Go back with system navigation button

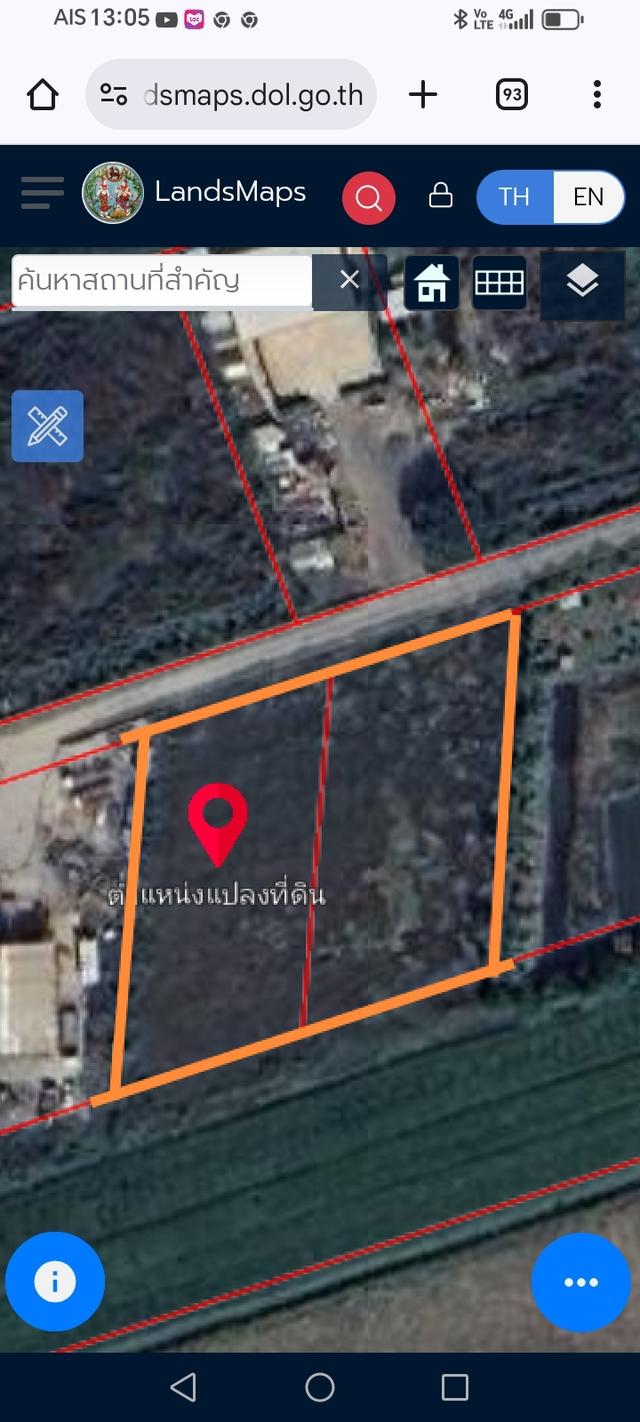pyautogui.click(x=183, y=1387)
